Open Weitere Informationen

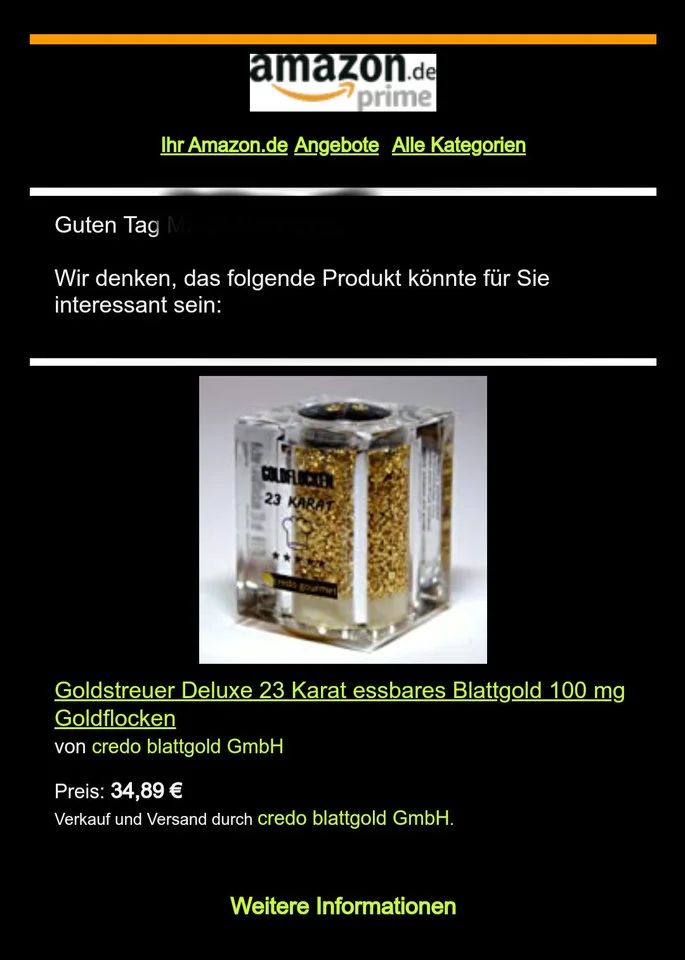pyautogui.click(x=343, y=906)
